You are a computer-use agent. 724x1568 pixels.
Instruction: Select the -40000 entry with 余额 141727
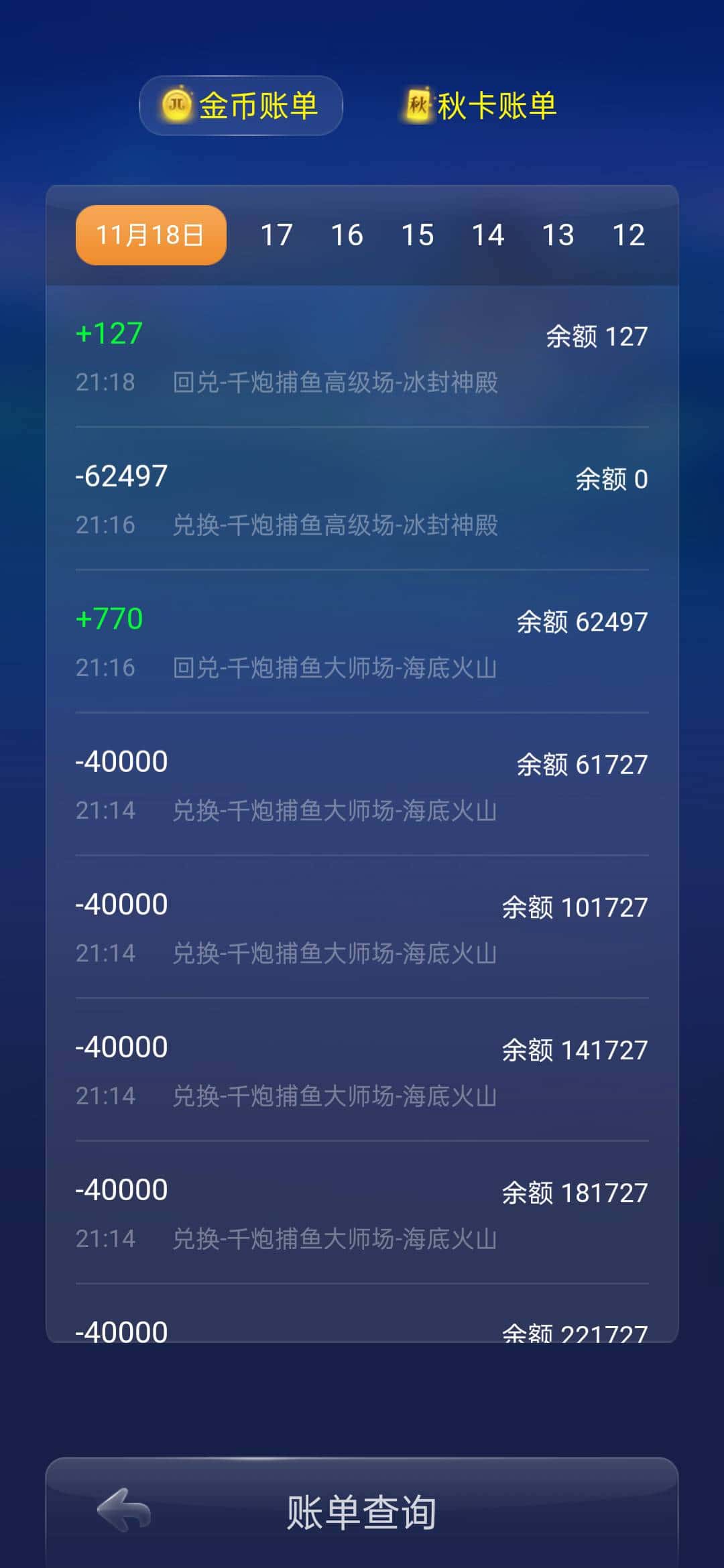pyautogui.click(x=362, y=1065)
